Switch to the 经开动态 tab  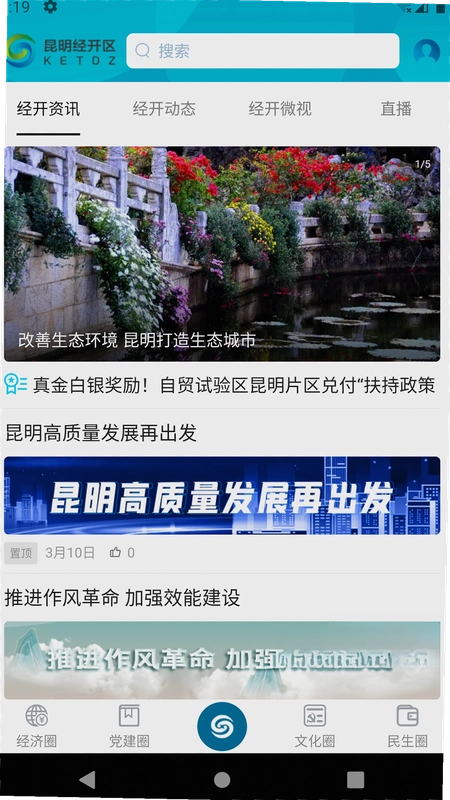coord(164,109)
